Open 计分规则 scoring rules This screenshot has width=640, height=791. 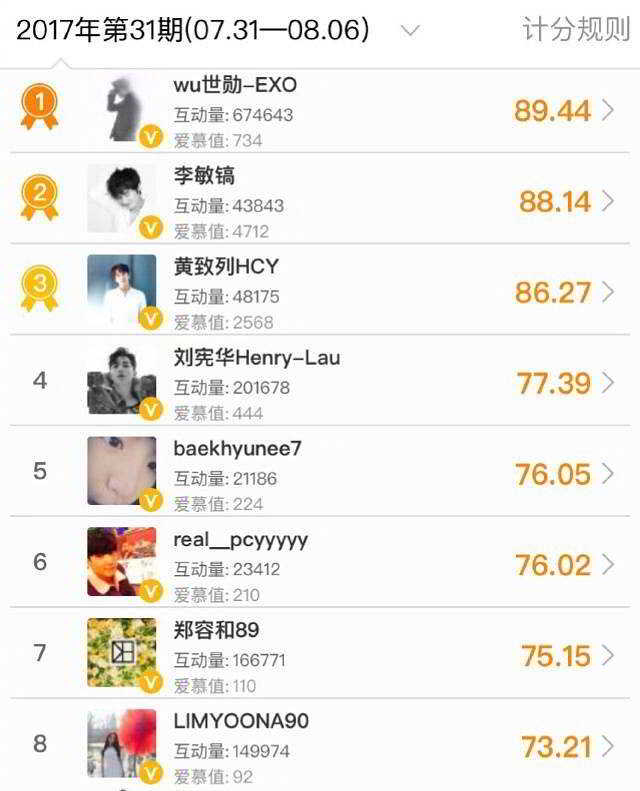(575, 30)
